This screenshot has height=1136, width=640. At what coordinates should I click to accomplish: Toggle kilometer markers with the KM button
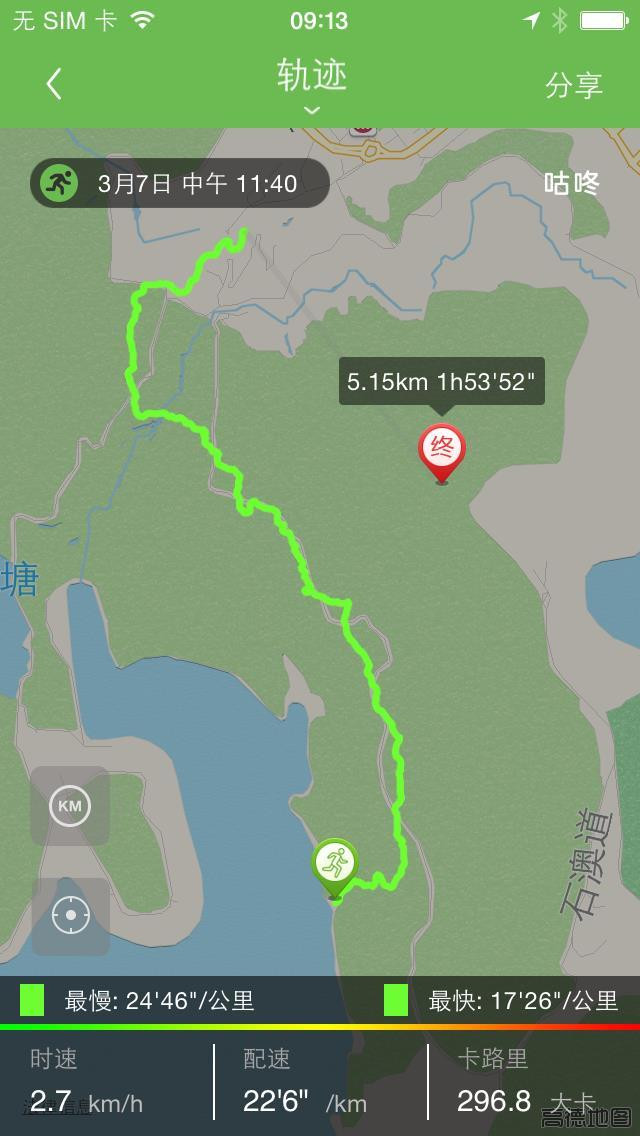pyautogui.click(x=70, y=806)
